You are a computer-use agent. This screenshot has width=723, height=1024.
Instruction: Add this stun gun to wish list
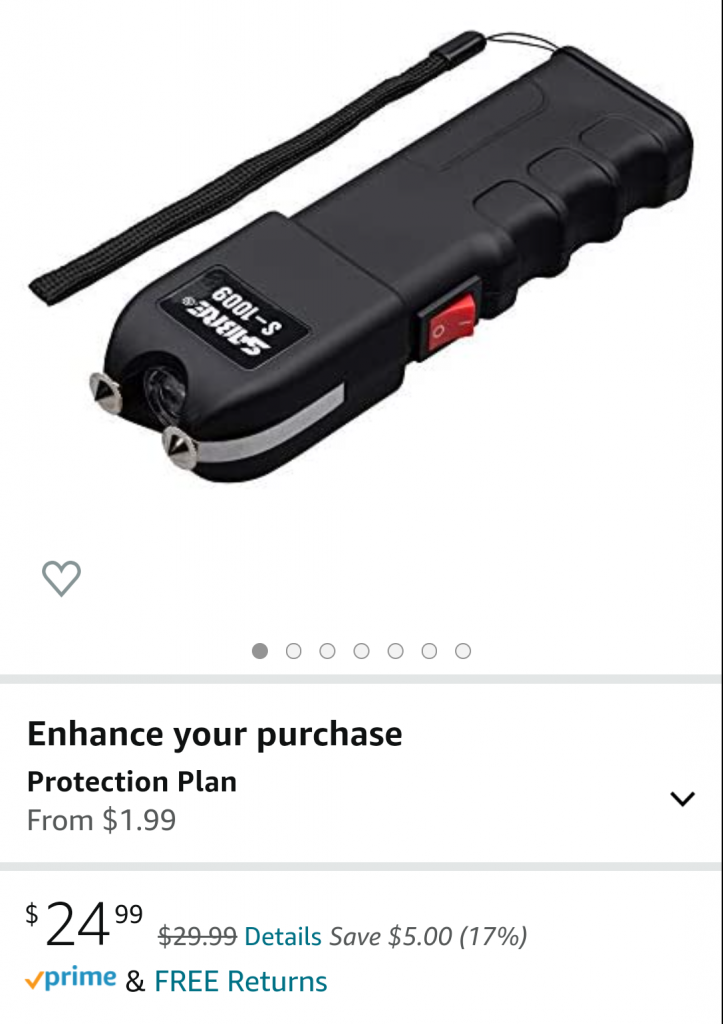point(61,578)
